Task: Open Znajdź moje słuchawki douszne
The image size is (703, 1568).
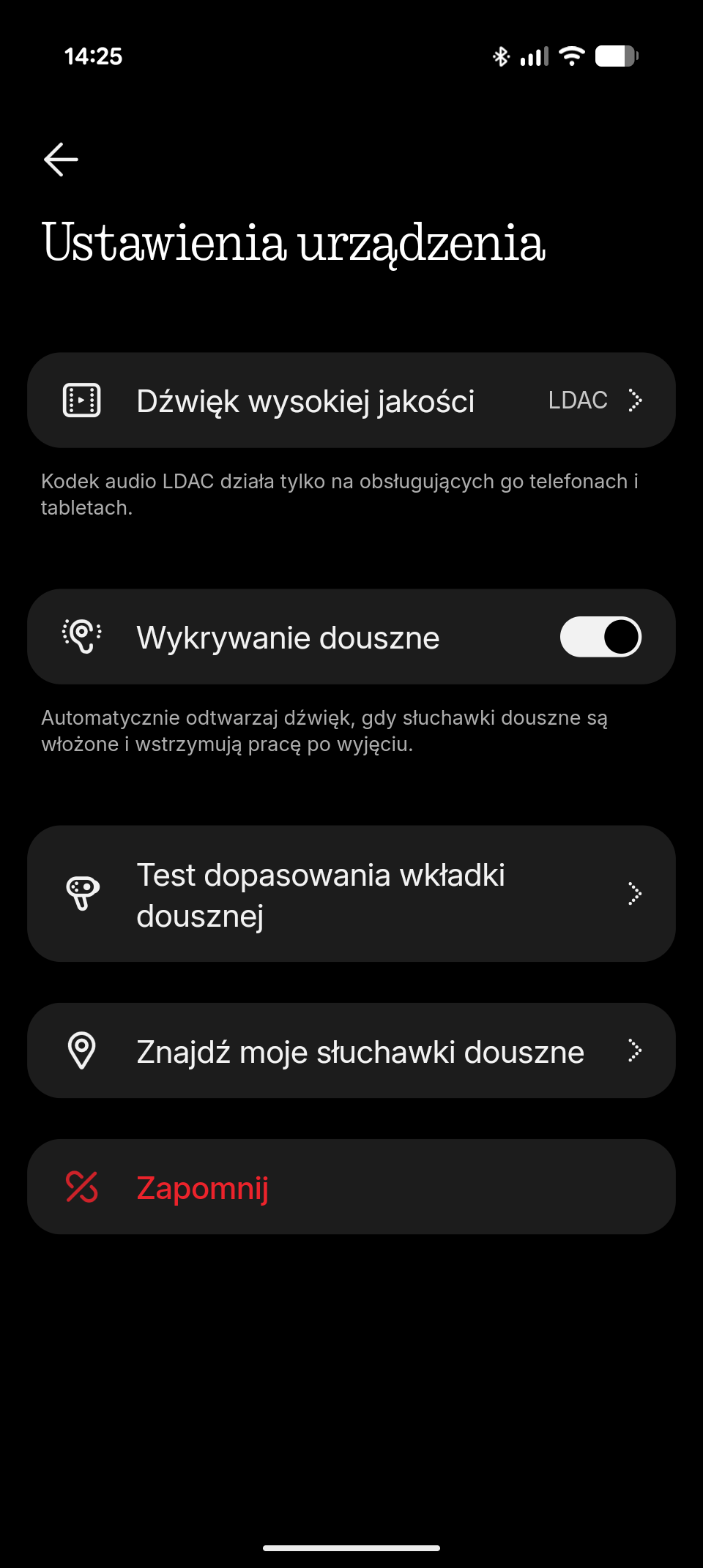Action: [x=351, y=1051]
